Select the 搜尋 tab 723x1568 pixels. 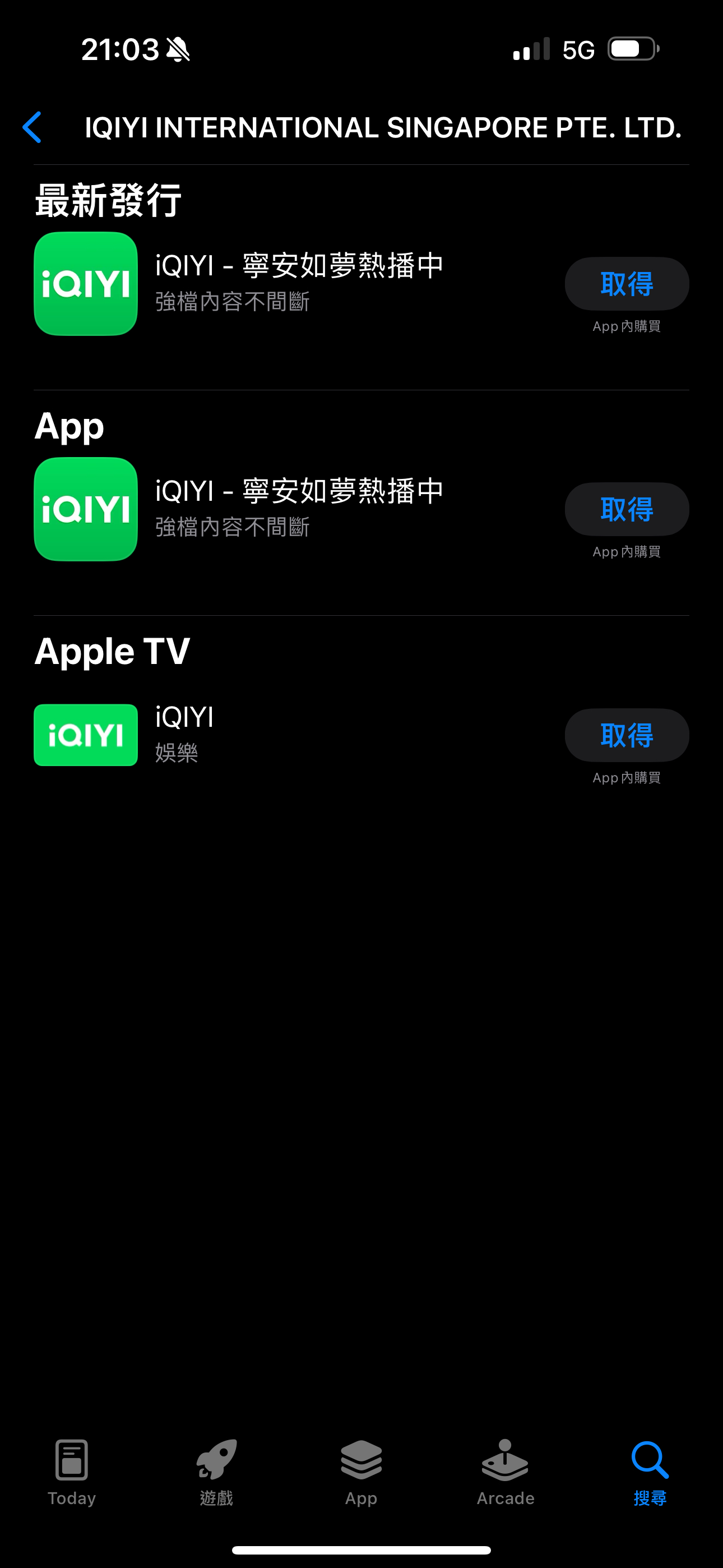coord(650,1472)
